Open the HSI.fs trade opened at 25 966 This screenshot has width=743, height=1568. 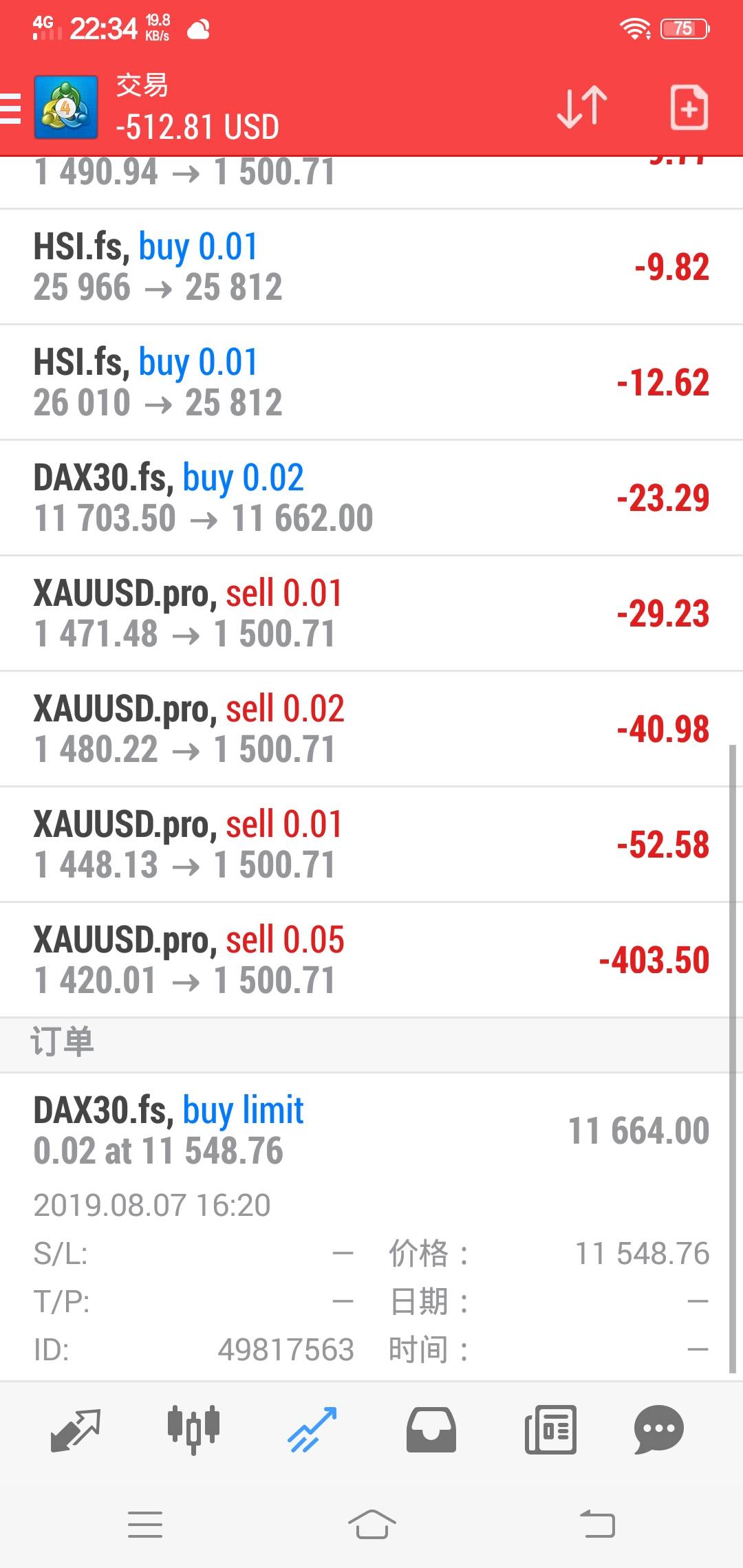coord(371,267)
